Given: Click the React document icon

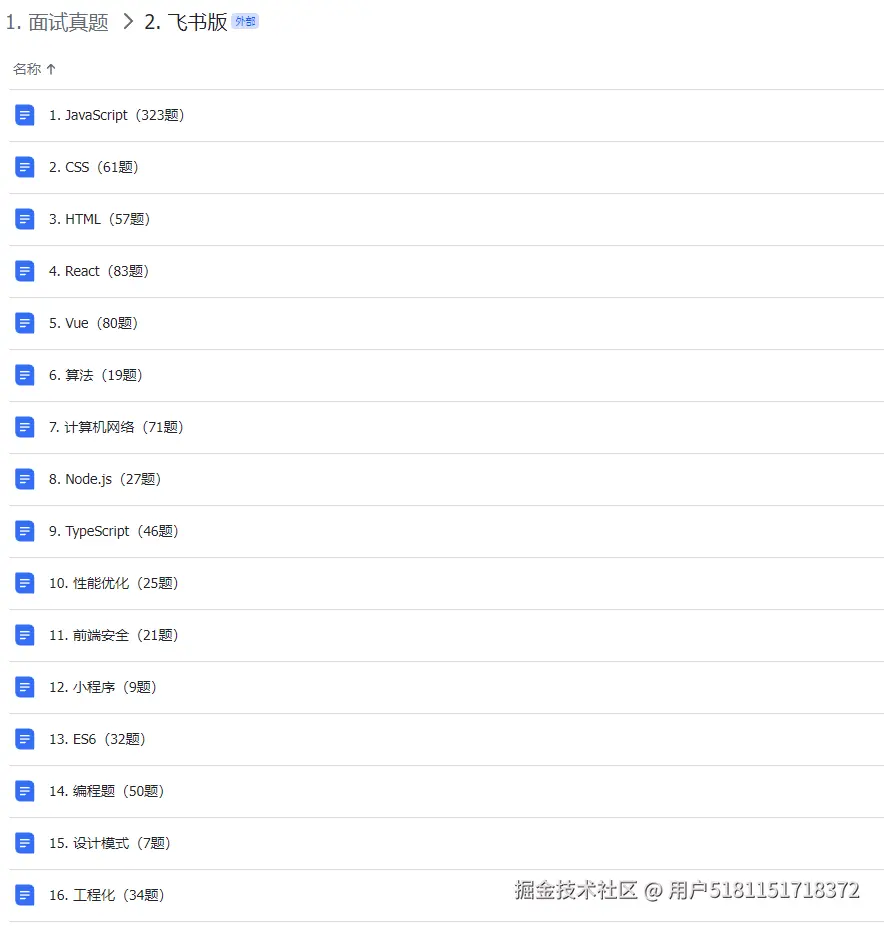Looking at the screenshot, I should 24,271.
